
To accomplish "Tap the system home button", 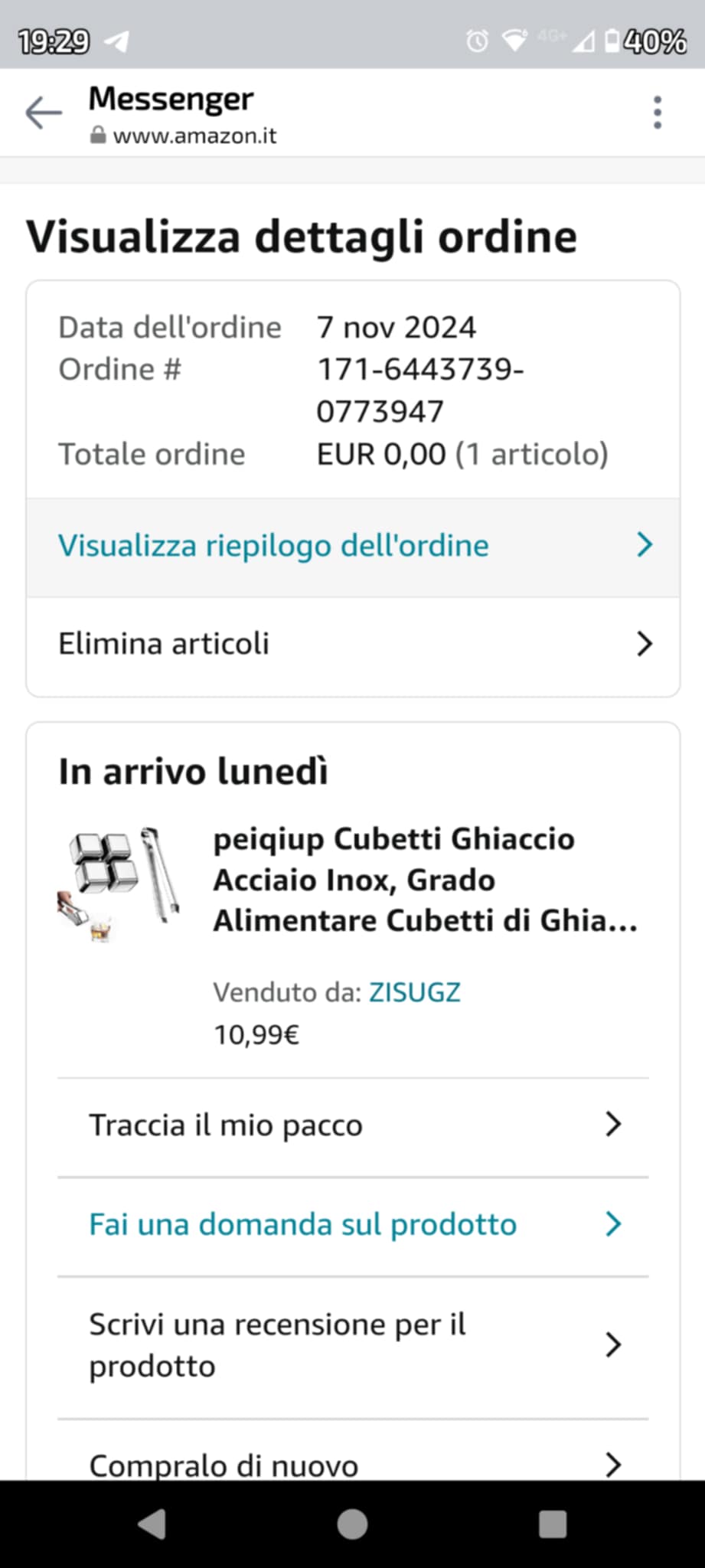I will [x=352, y=1524].
